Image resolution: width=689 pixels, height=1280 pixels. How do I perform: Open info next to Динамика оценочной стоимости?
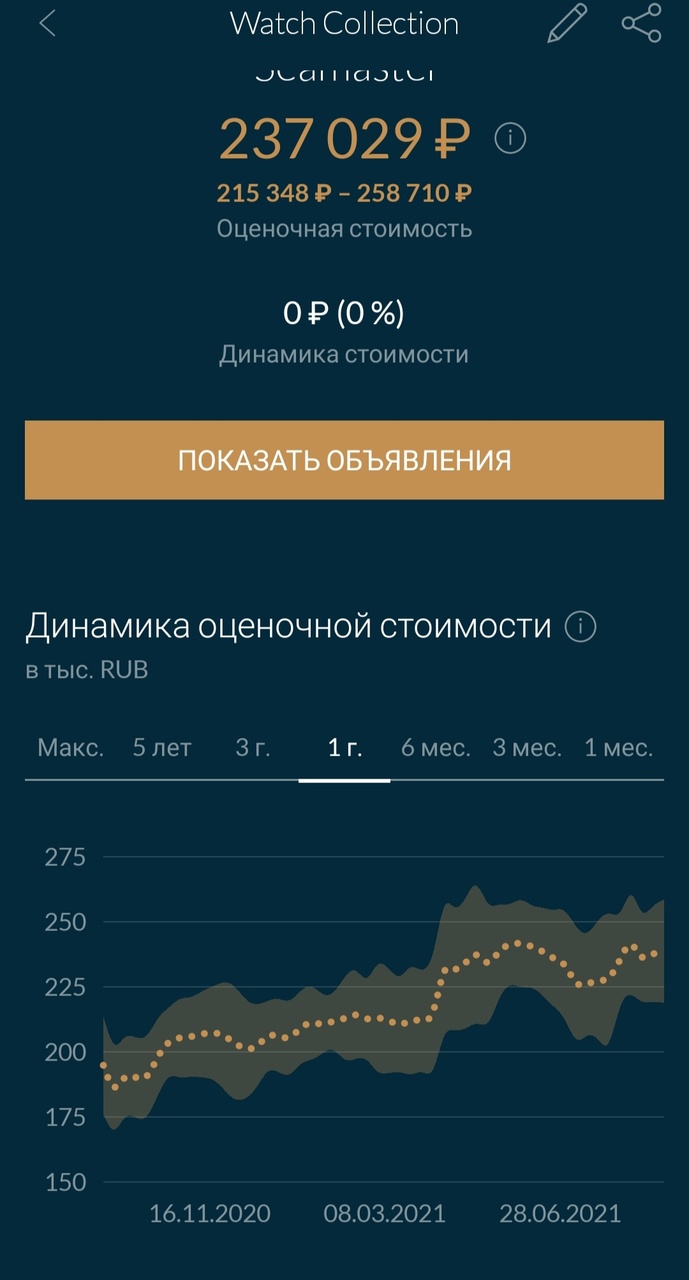pyautogui.click(x=580, y=627)
